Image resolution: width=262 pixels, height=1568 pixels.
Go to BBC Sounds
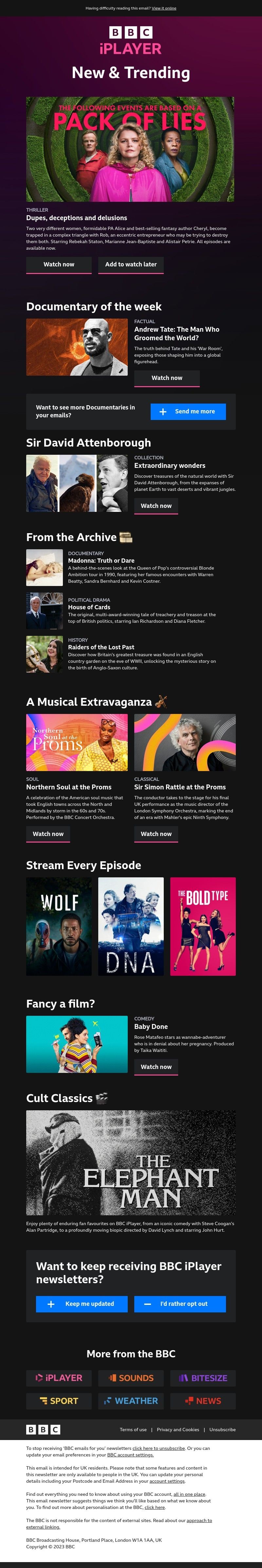131,1378
